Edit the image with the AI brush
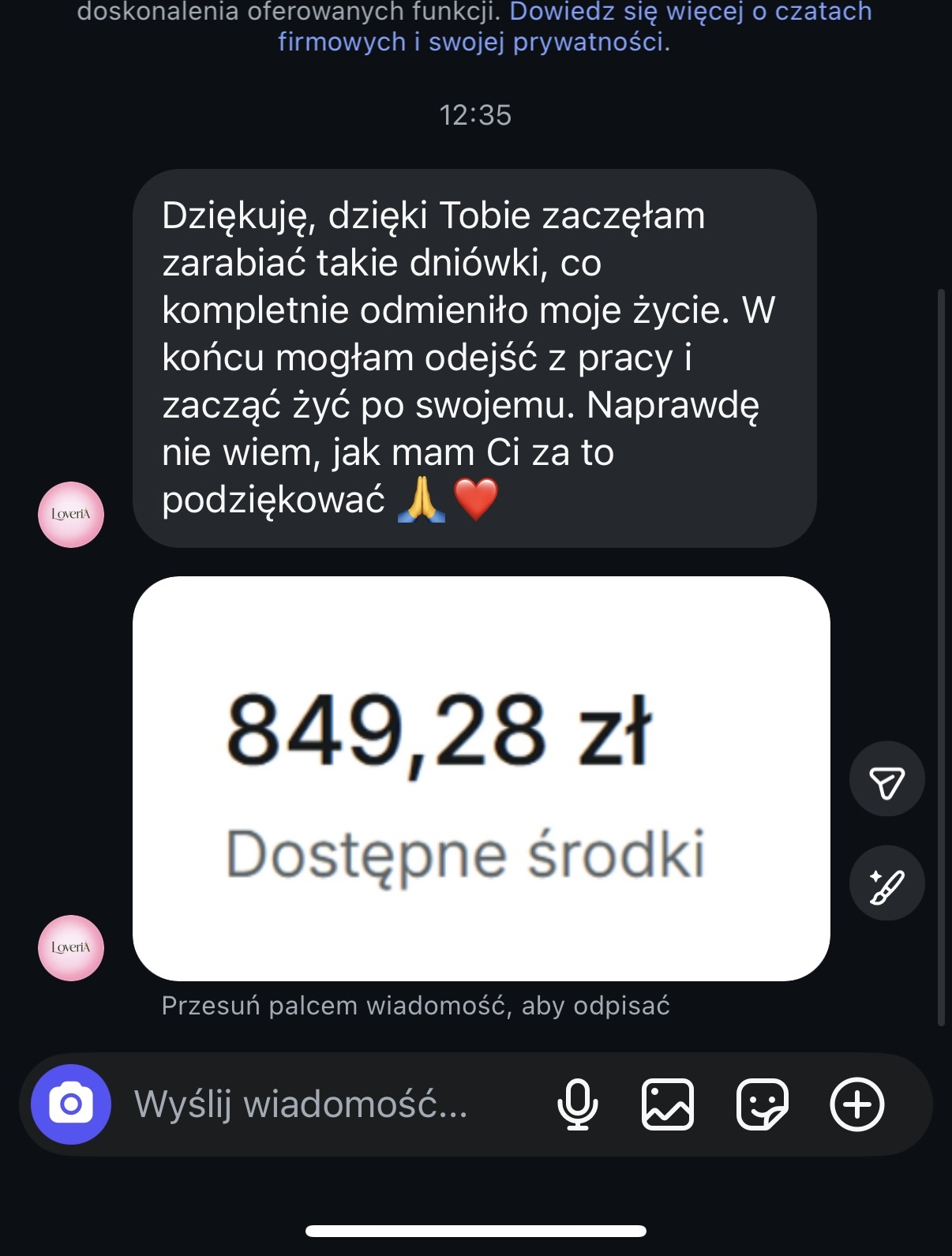 [x=886, y=883]
